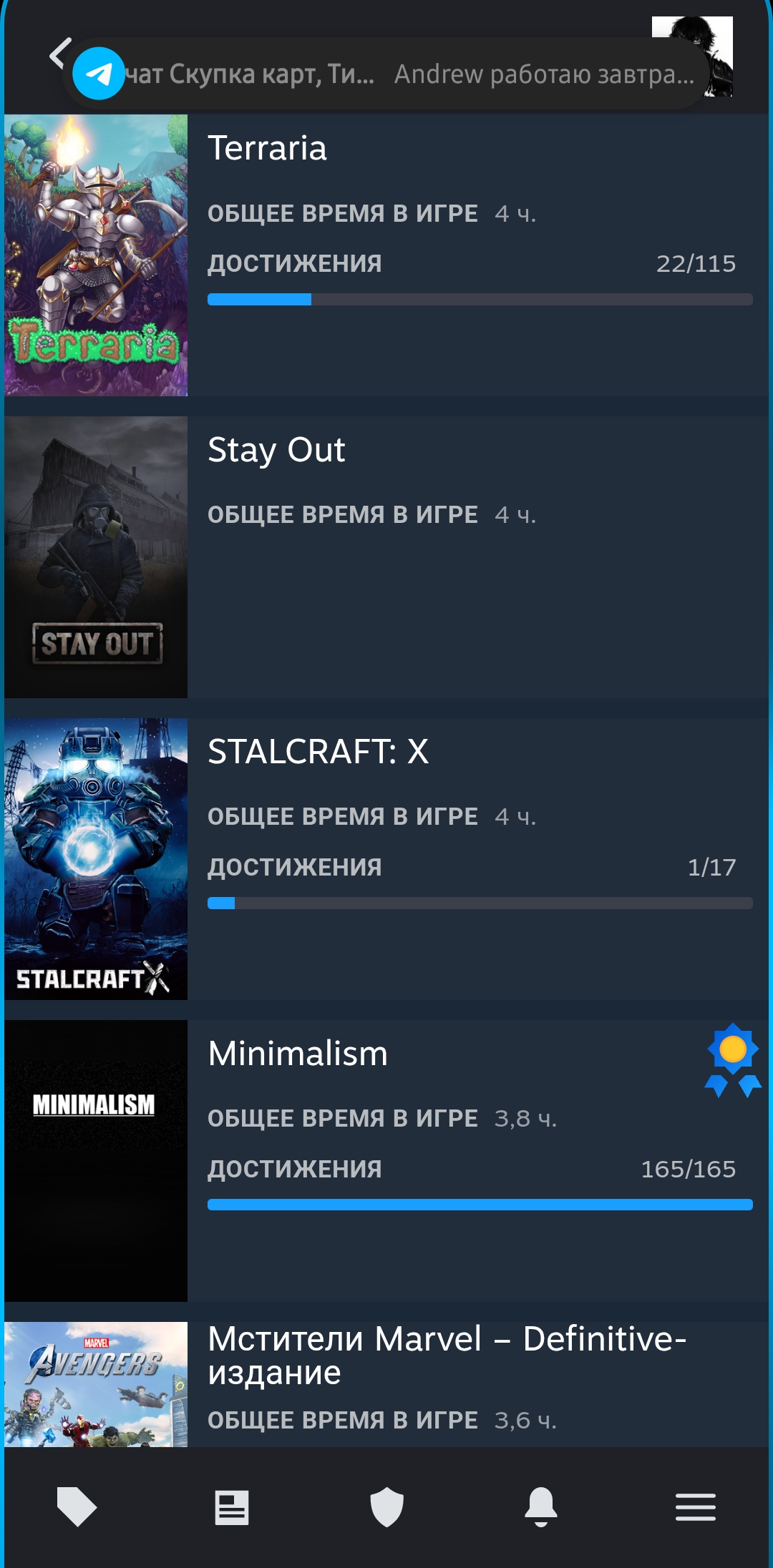773x1568 pixels.
Task: Open the hamburger menu tab
Action: point(696,1507)
